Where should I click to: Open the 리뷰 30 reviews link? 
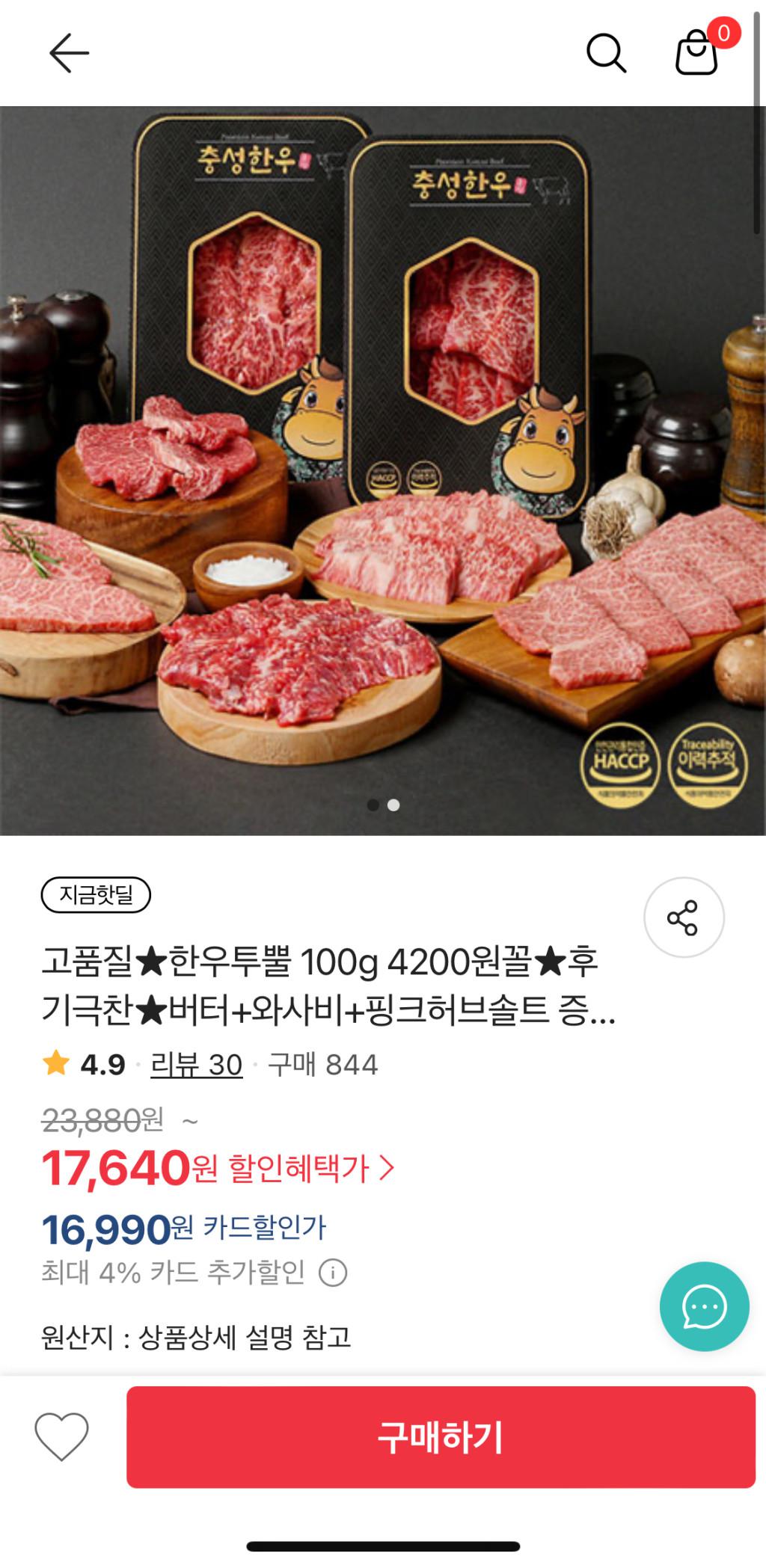[x=196, y=1064]
